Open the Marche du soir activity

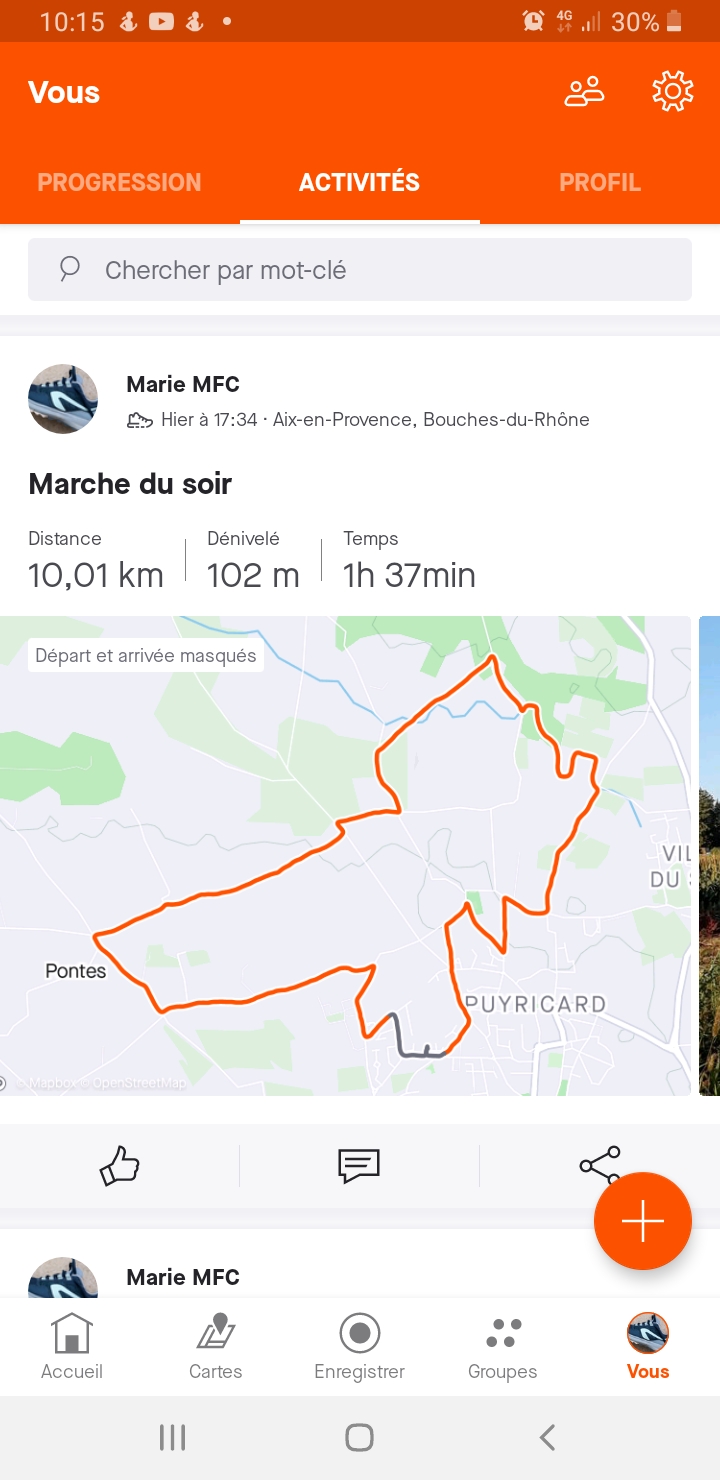click(x=130, y=484)
